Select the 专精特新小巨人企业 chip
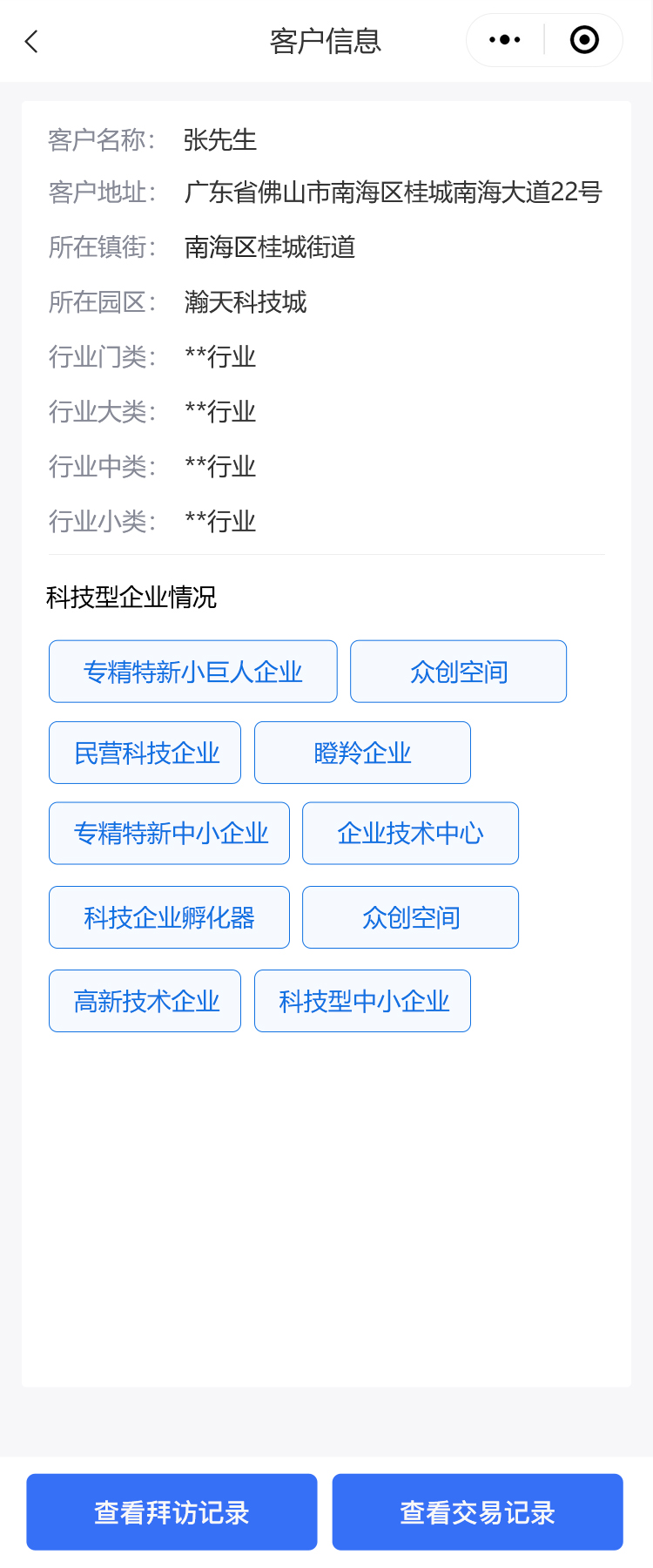The image size is (653, 1568). [192, 672]
